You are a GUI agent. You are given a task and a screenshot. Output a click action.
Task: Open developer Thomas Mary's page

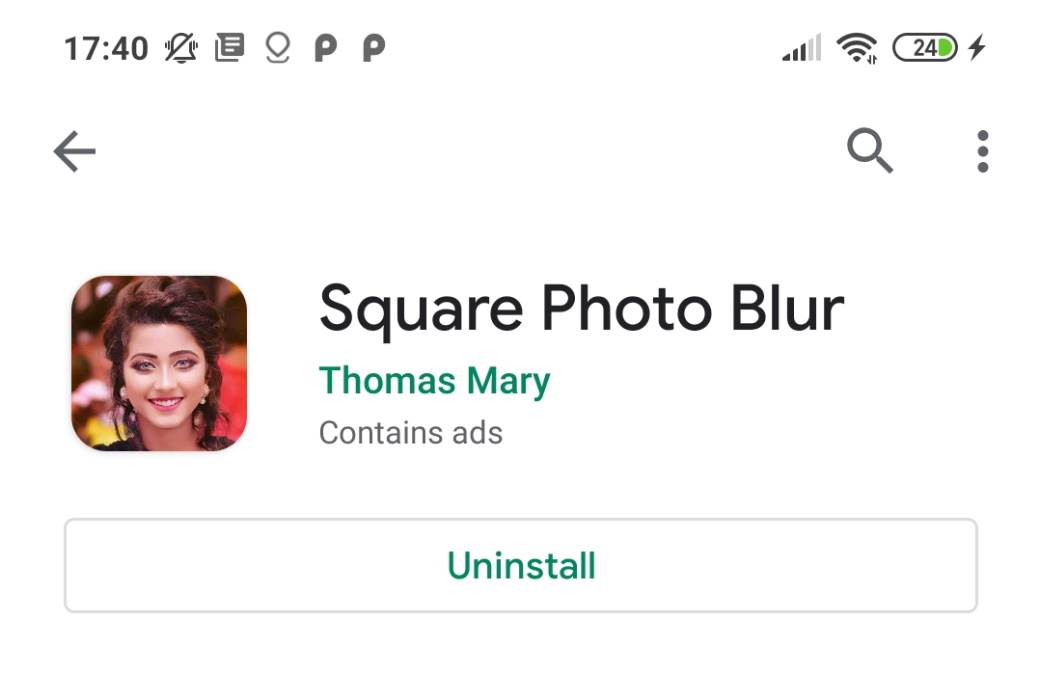[x=434, y=381]
